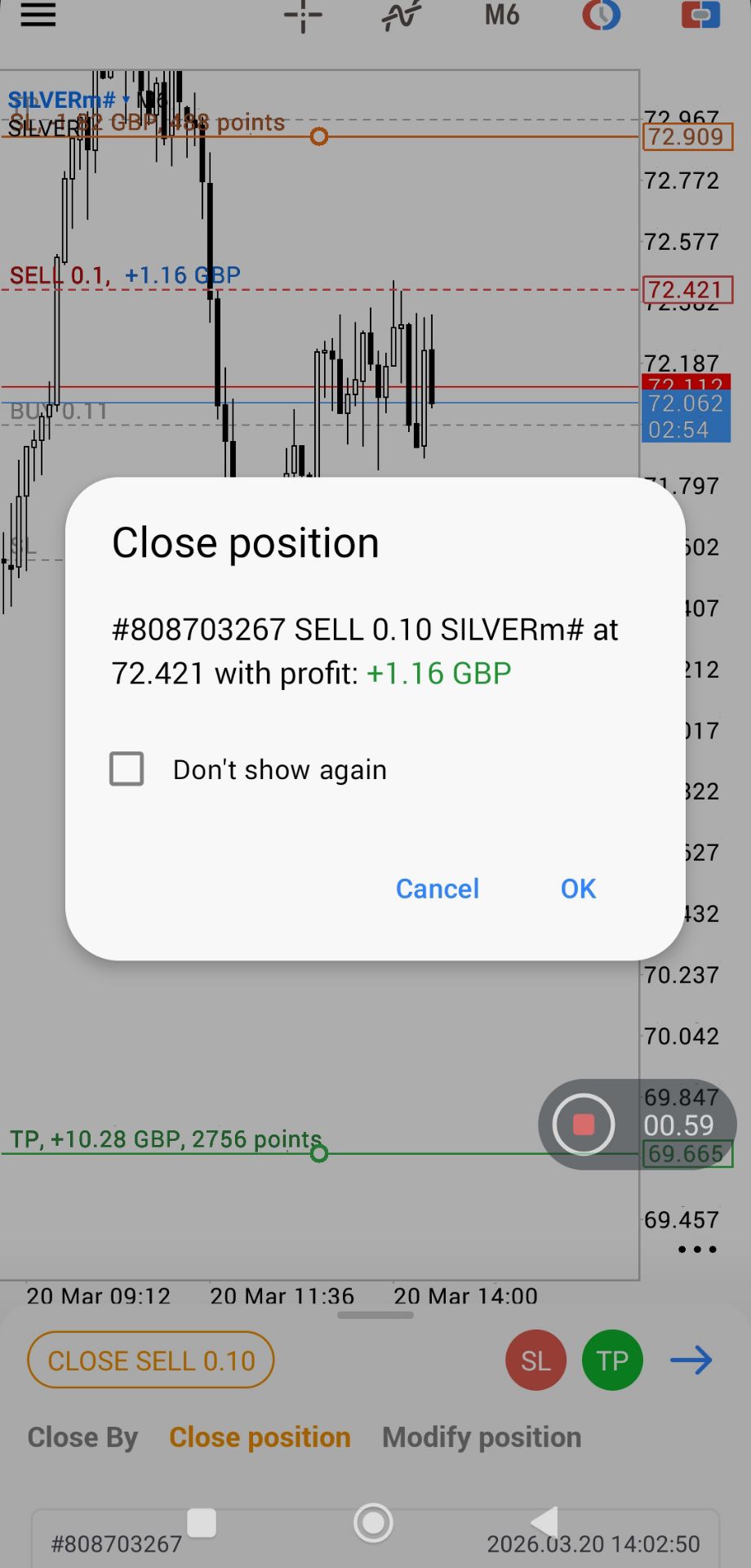The image size is (751, 1568).
Task: Cancel the close position dialog
Action: coord(438,889)
